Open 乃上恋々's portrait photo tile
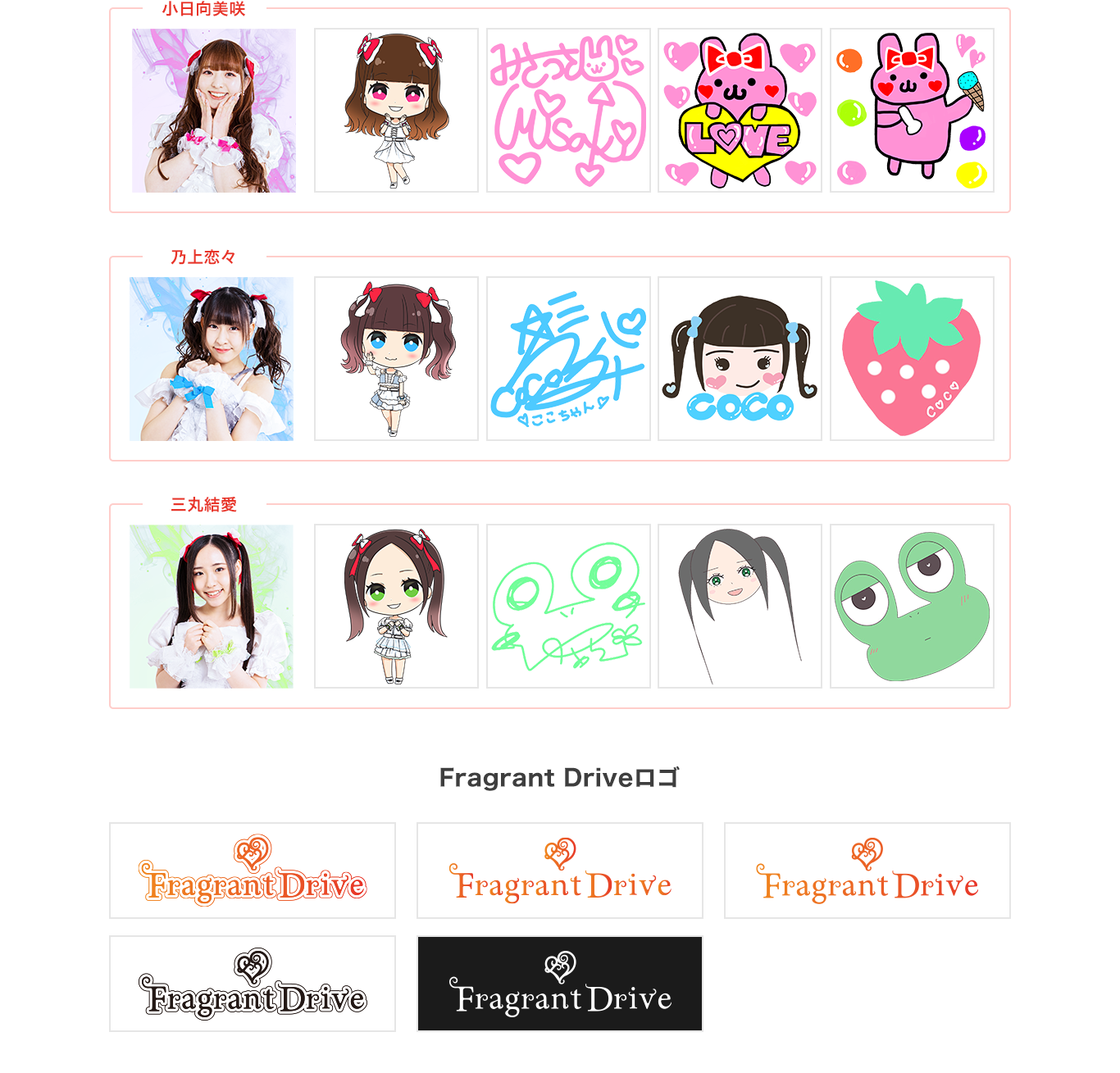Screen dimensions: 1120x1073 click(x=212, y=359)
